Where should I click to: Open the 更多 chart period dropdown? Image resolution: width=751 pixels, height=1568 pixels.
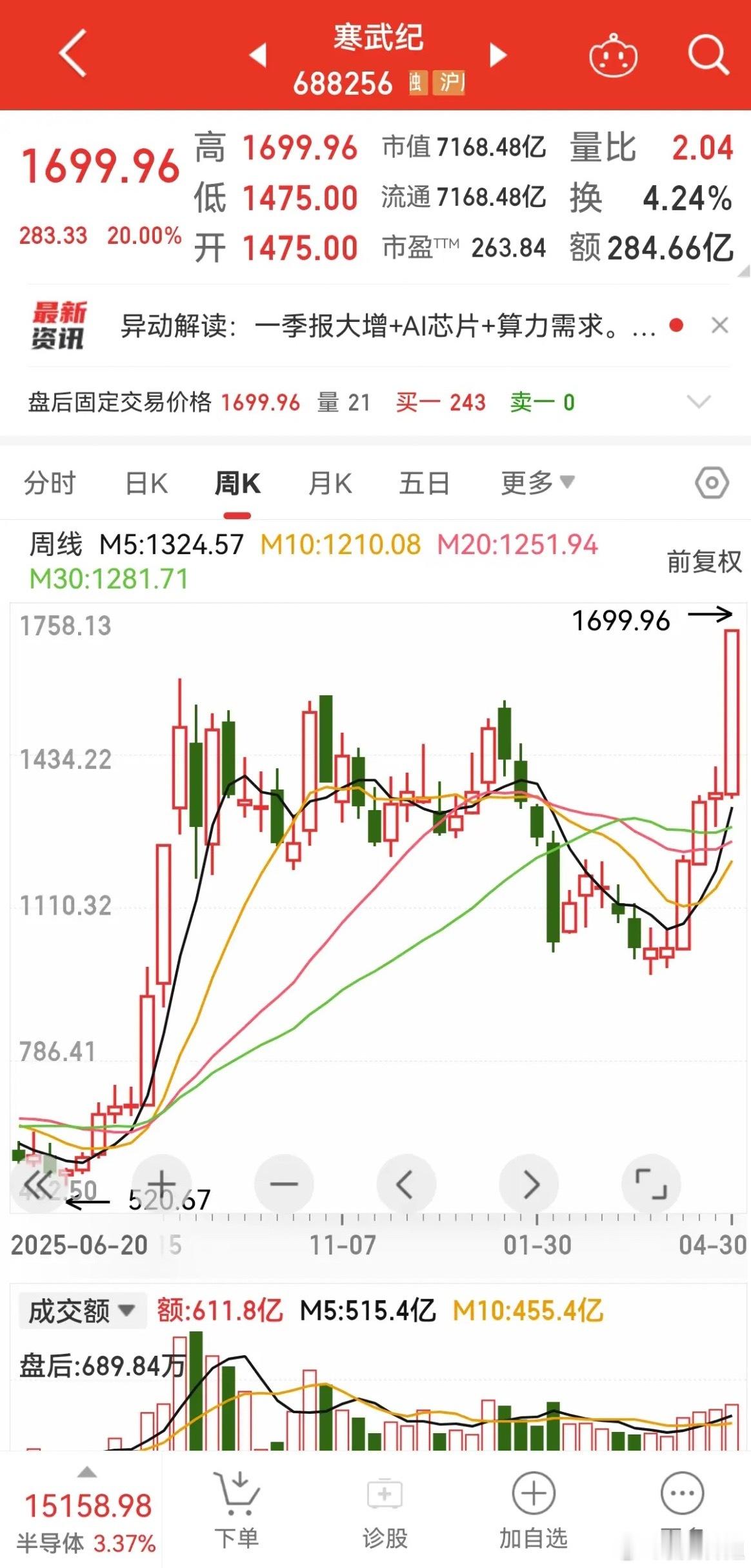[x=537, y=482]
